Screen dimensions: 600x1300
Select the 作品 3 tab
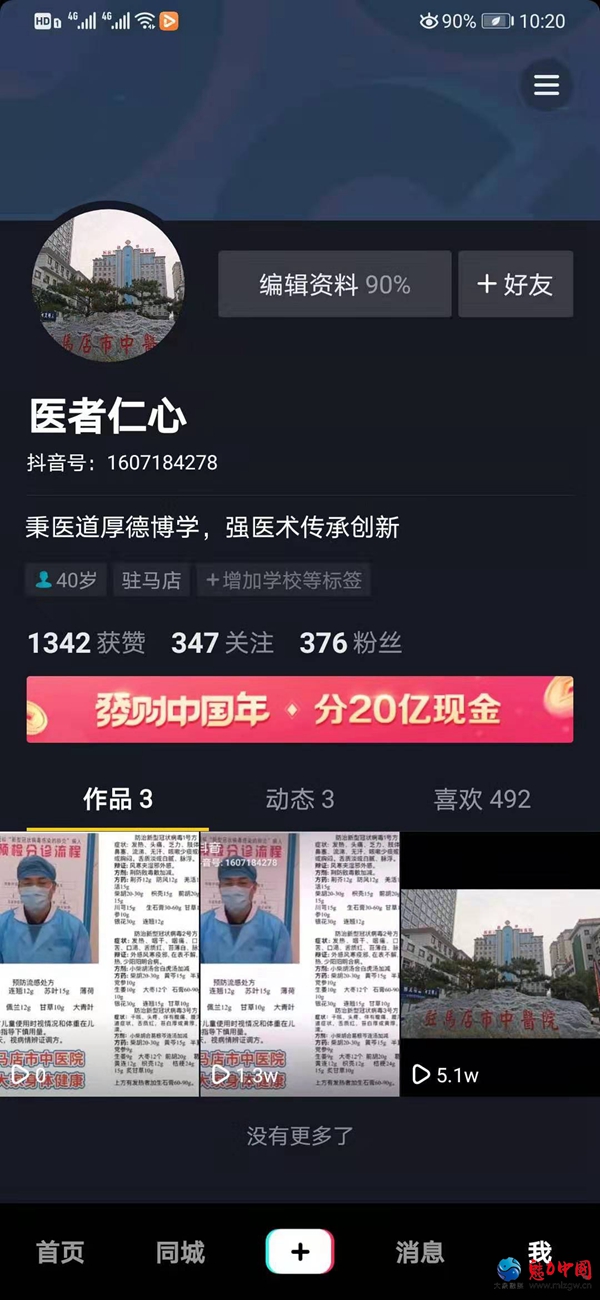pos(118,799)
